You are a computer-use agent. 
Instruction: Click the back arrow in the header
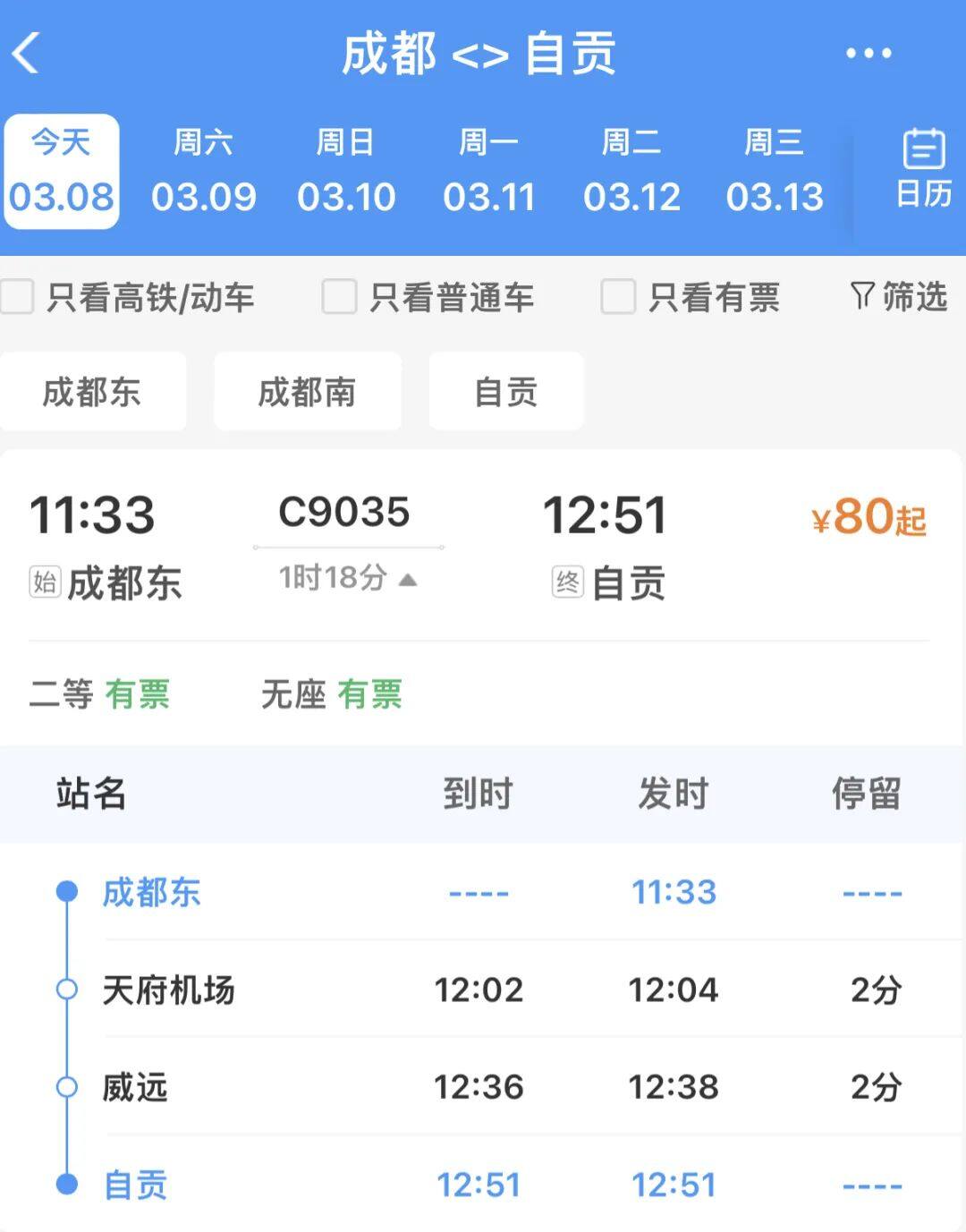29,52
